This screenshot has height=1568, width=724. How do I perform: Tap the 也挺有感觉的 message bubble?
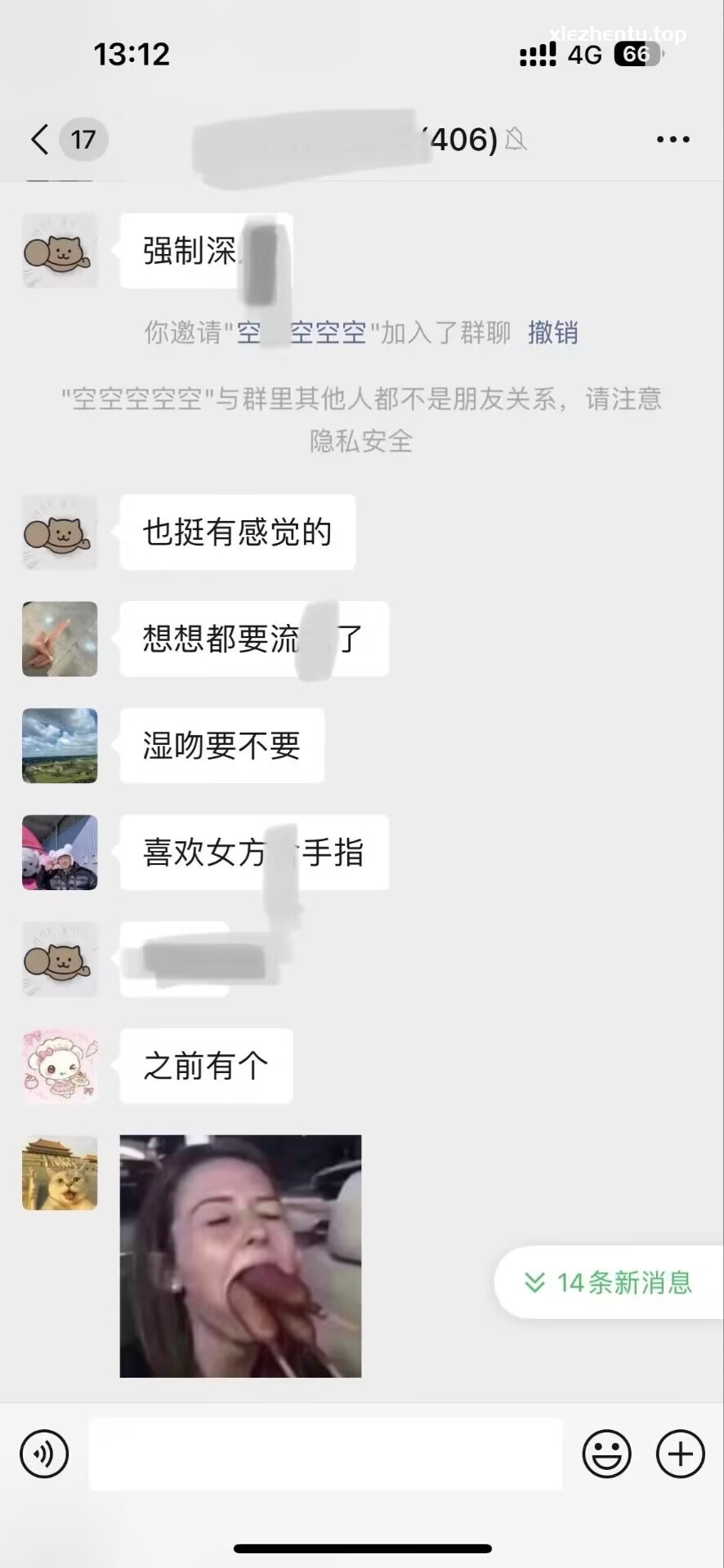pos(236,532)
